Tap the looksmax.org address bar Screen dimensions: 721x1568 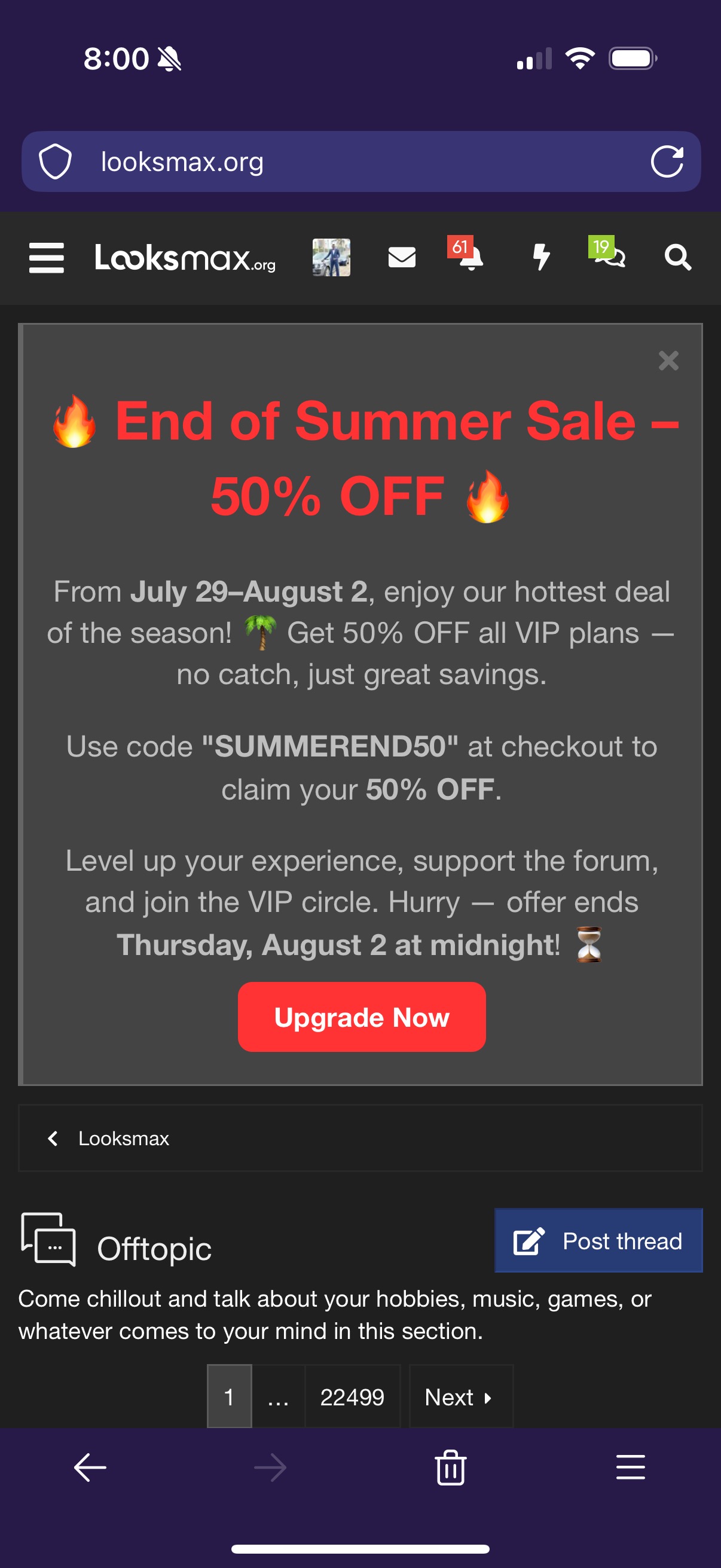point(341,162)
